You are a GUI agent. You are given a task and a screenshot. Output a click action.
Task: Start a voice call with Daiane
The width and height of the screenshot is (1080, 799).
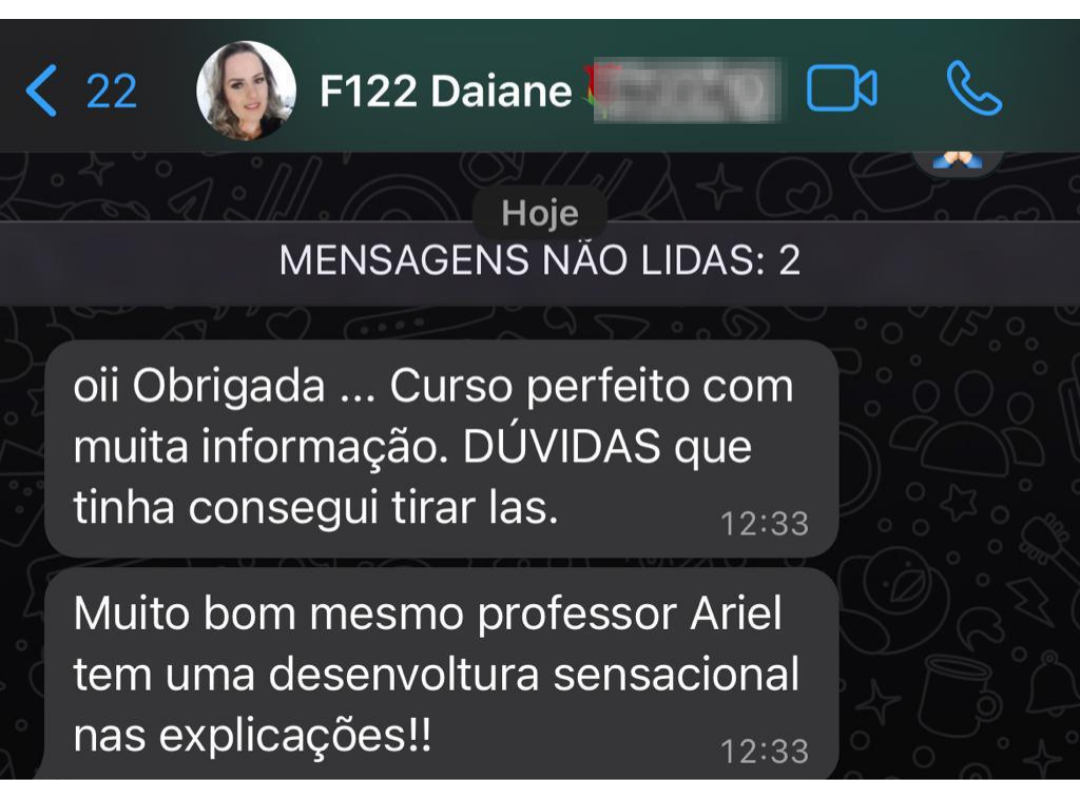(973, 90)
